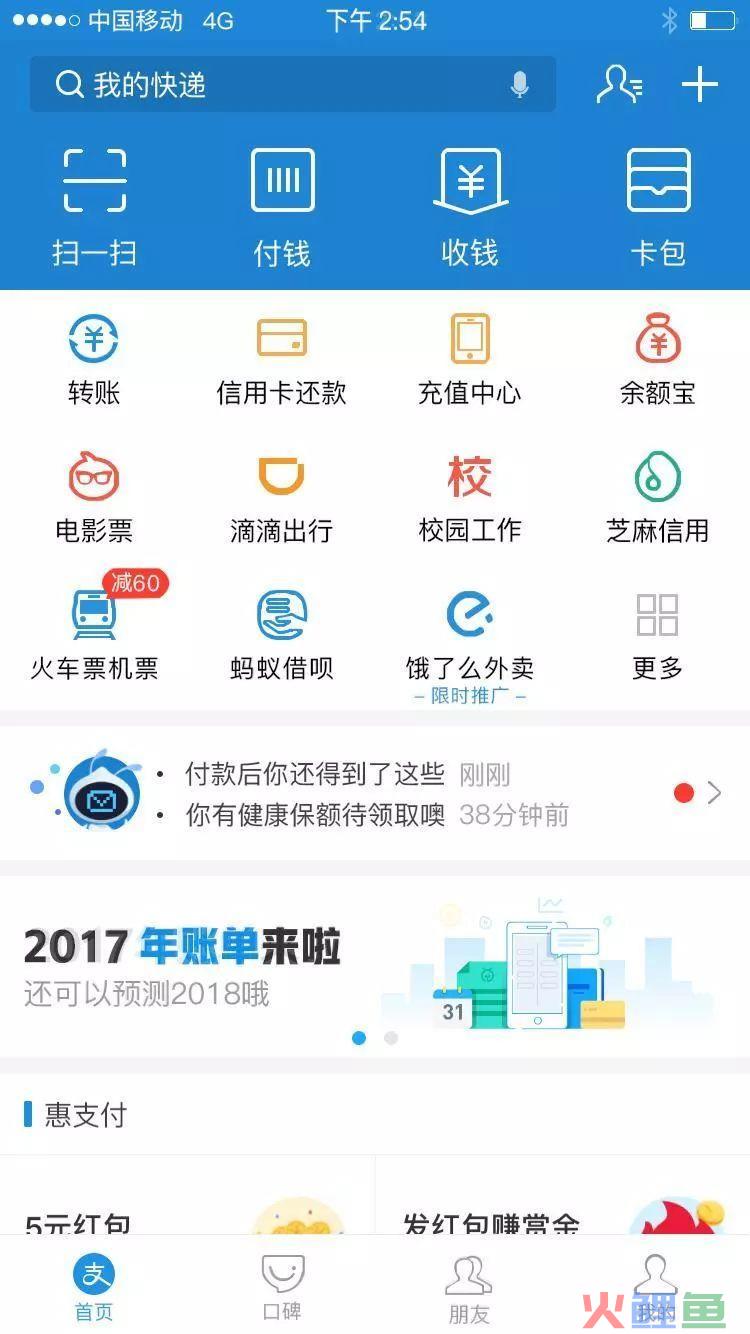Select 转账 transfer
This screenshot has width=750, height=1334.
tap(94, 358)
